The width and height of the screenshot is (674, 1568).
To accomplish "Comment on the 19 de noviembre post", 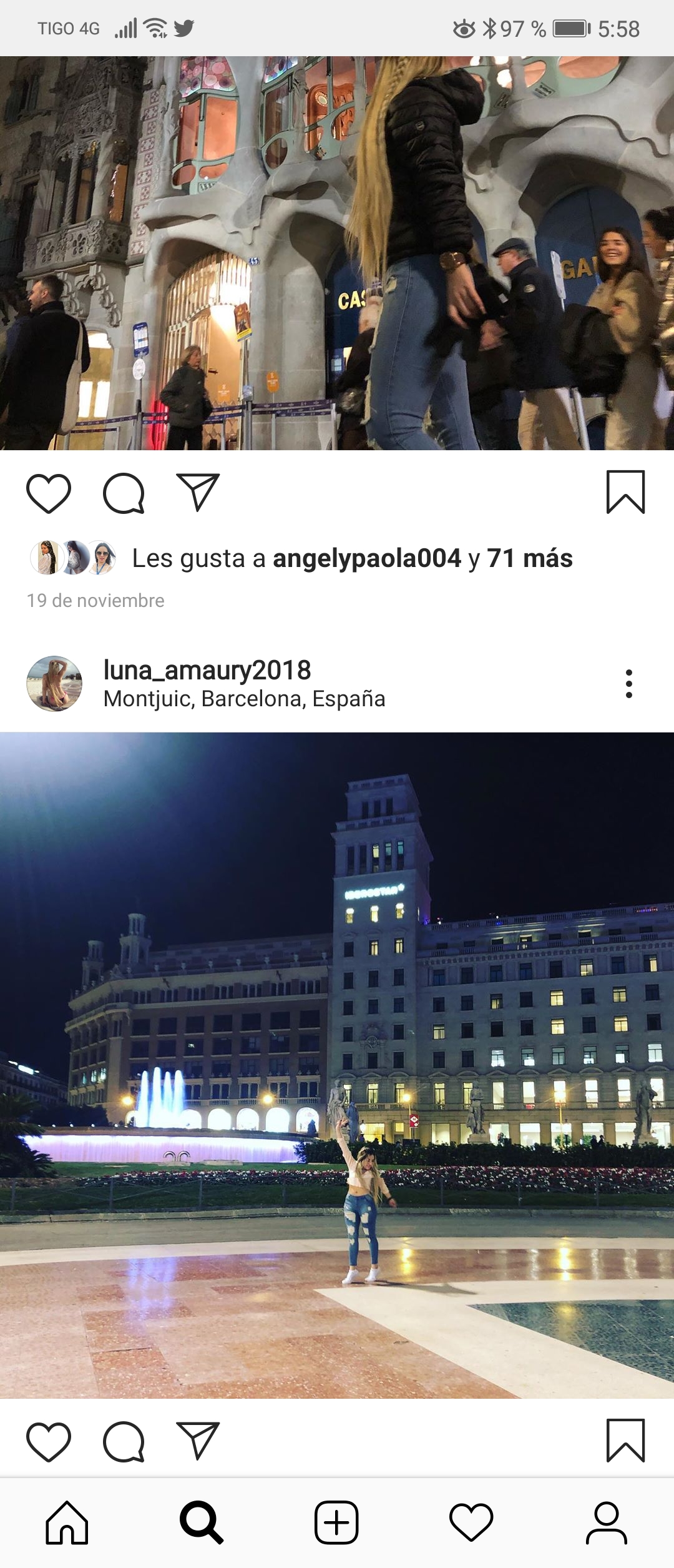I will [x=124, y=493].
